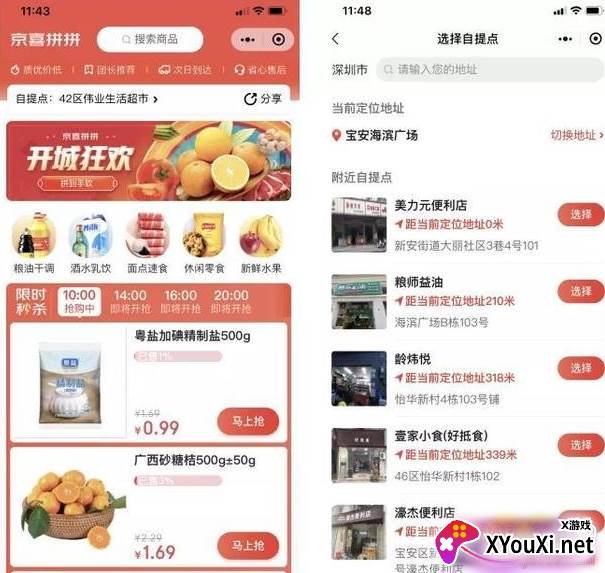The image size is (605, 573).
Task: Open the 开城狂欢 banner
Action: [x=148, y=161]
